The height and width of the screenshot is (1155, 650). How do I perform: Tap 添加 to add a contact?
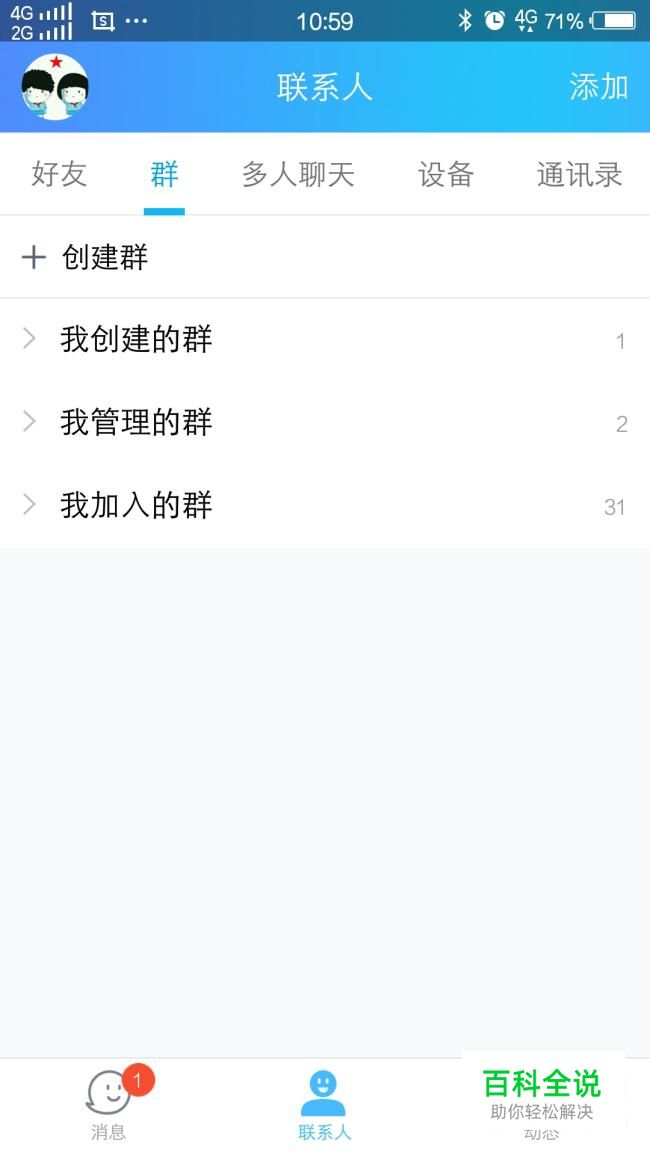[598, 87]
